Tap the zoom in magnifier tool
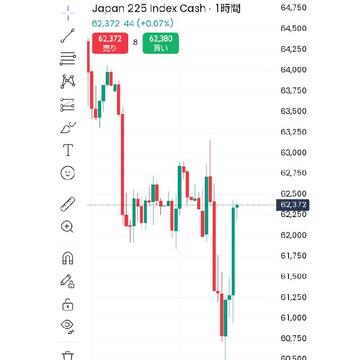Screen dimensions: 360x360 (67, 227)
